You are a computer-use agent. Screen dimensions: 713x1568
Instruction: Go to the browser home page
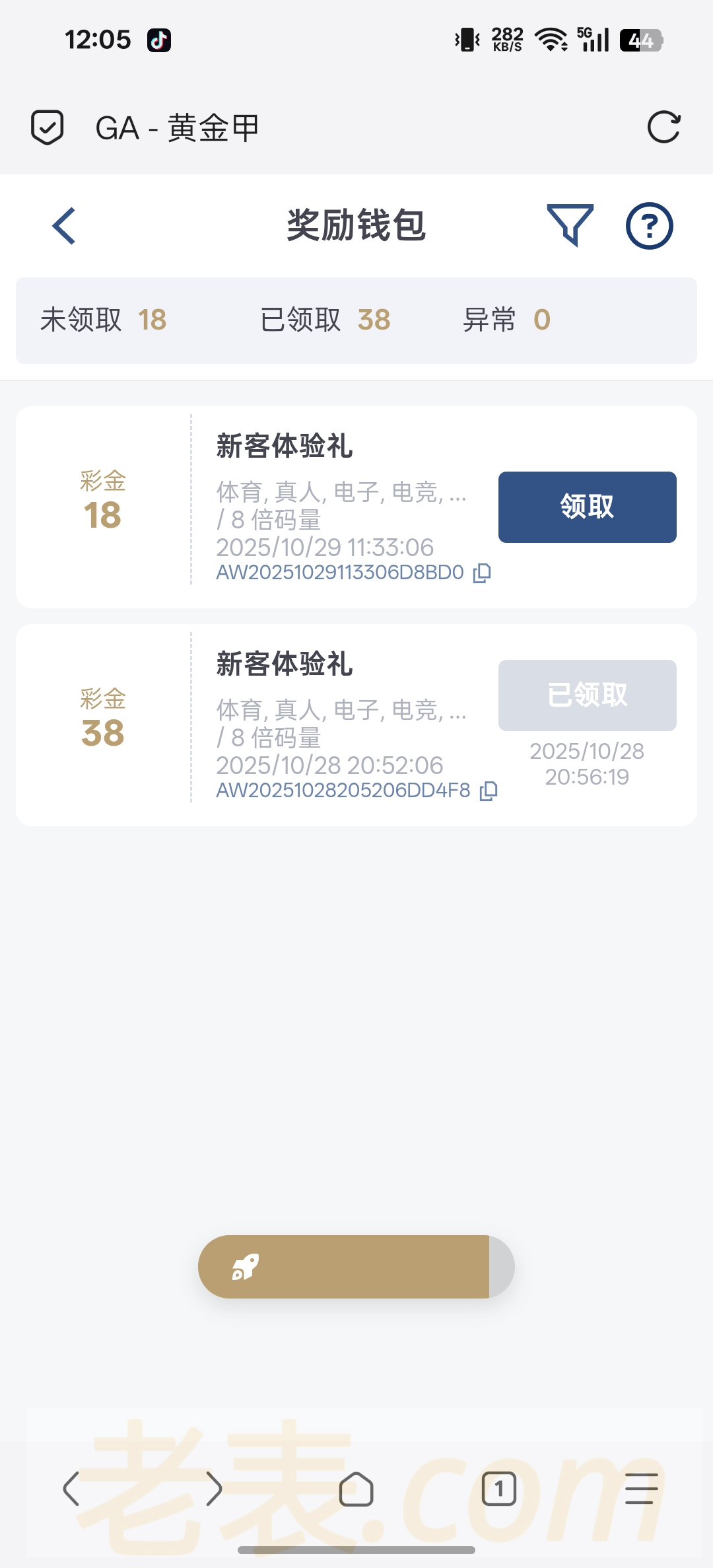pos(356,1489)
